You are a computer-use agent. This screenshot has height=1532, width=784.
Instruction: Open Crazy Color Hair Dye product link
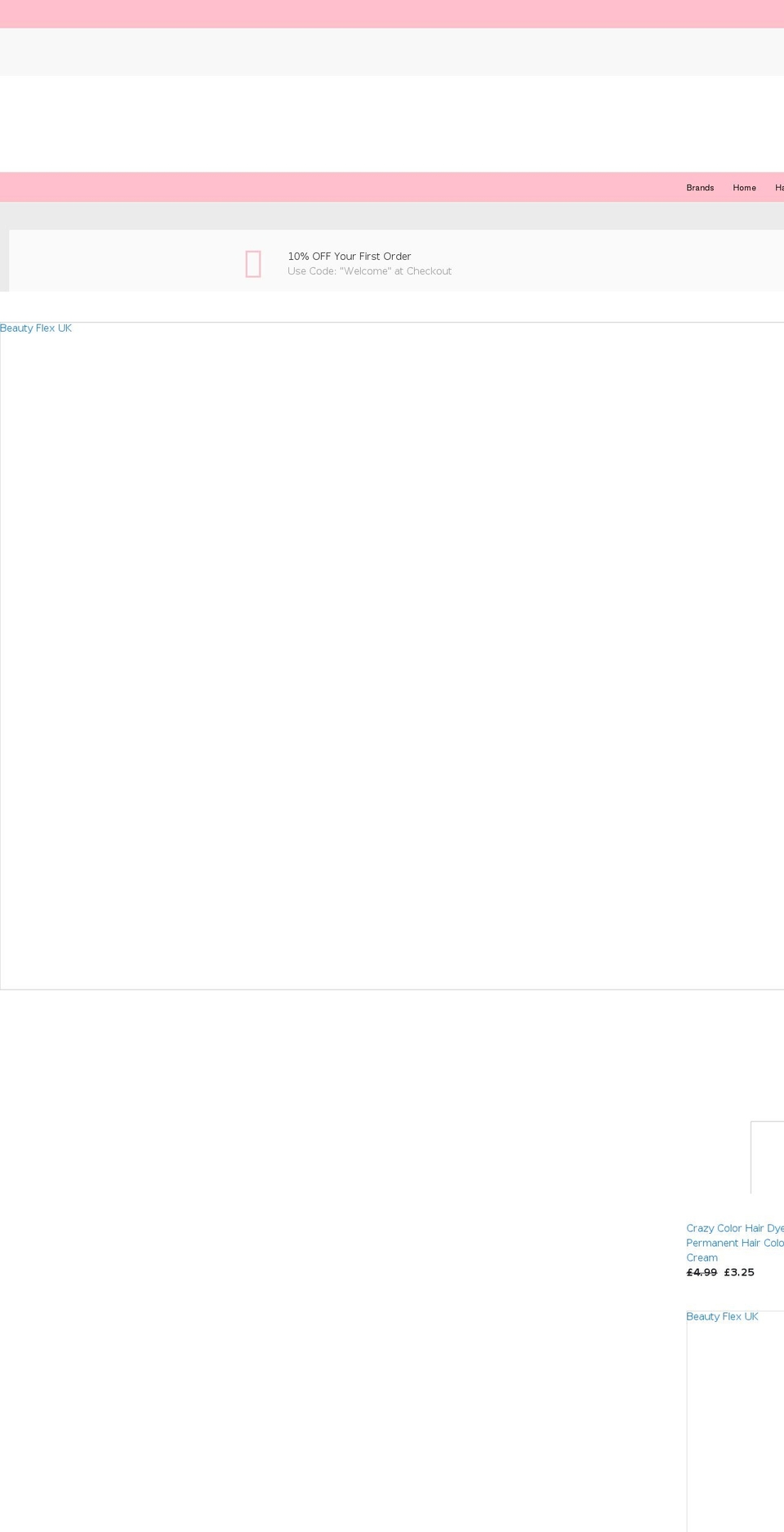734,1242
